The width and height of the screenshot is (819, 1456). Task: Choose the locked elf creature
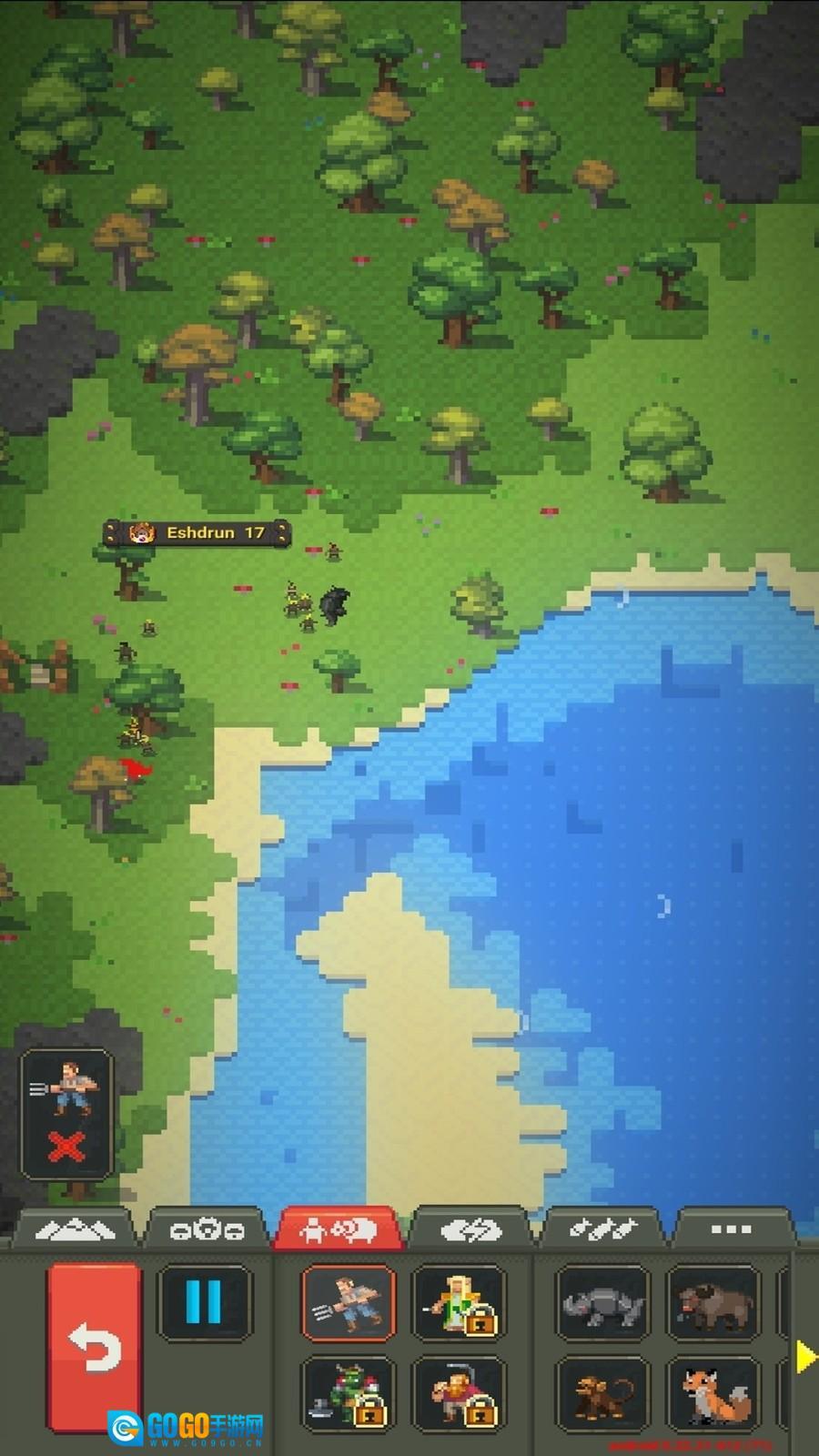click(x=458, y=1302)
